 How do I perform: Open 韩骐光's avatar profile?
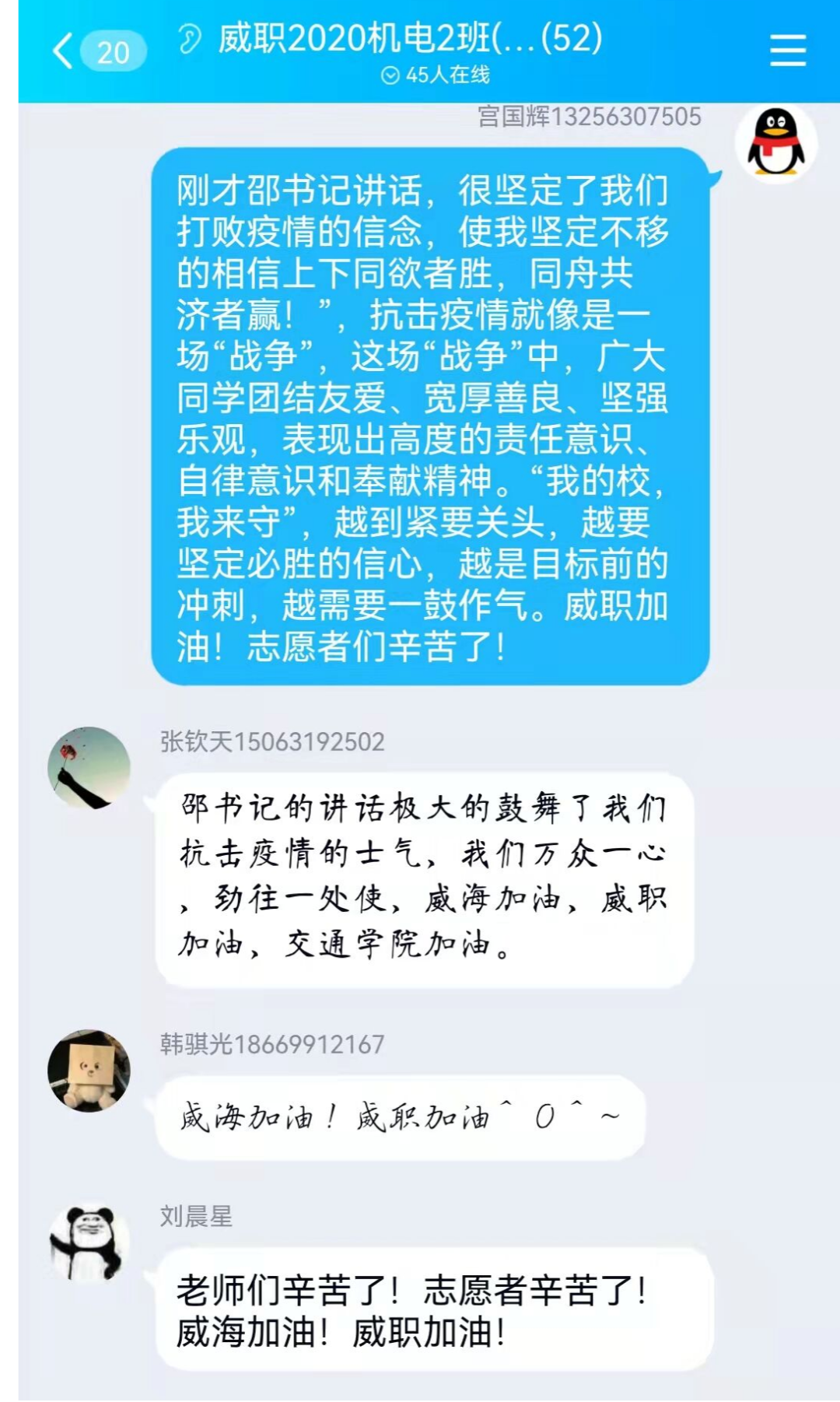[89, 1071]
